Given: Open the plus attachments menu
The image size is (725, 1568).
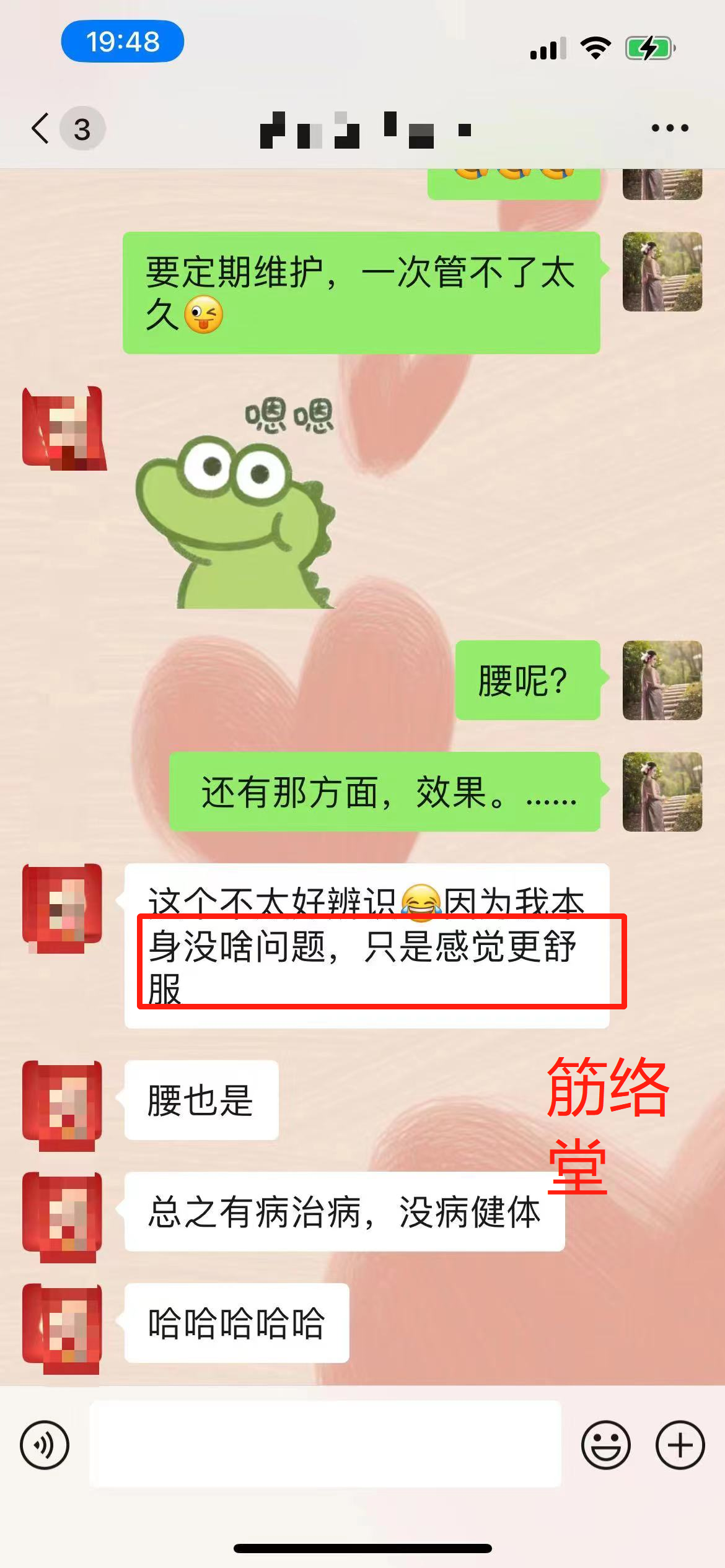Looking at the screenshot, I should click(680, 1445).
